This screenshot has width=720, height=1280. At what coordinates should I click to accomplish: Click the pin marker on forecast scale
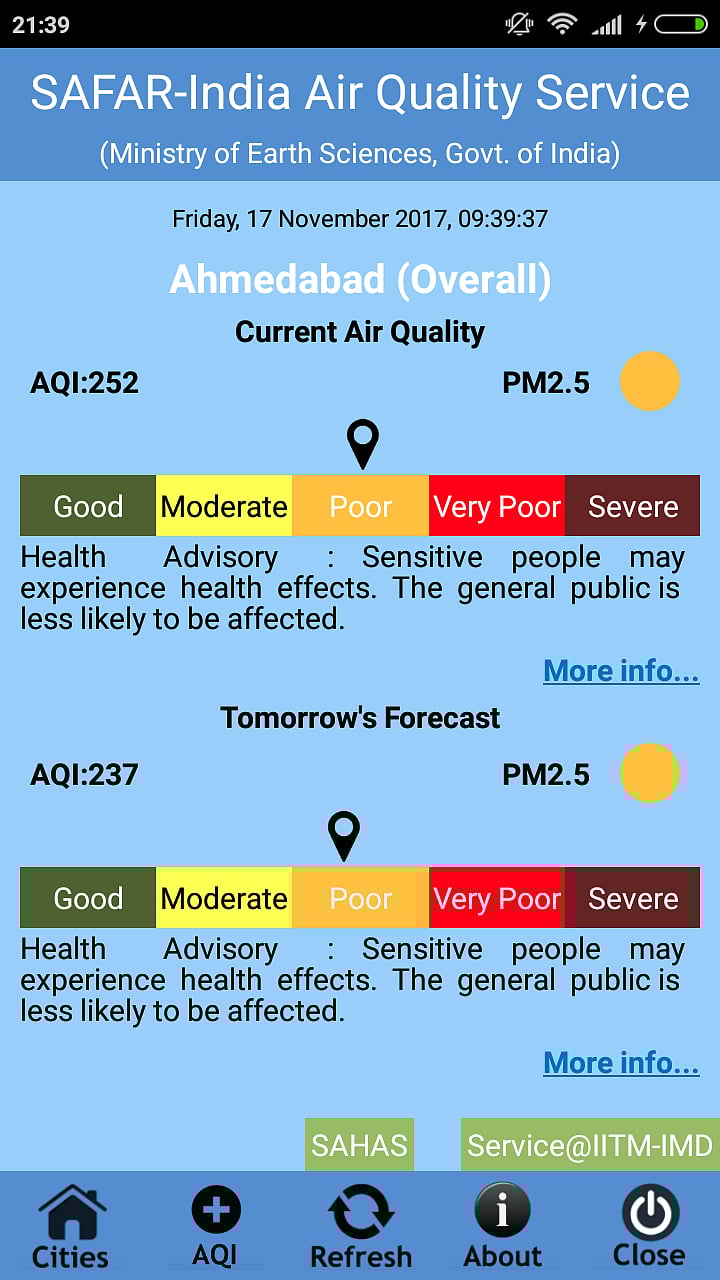344,832
